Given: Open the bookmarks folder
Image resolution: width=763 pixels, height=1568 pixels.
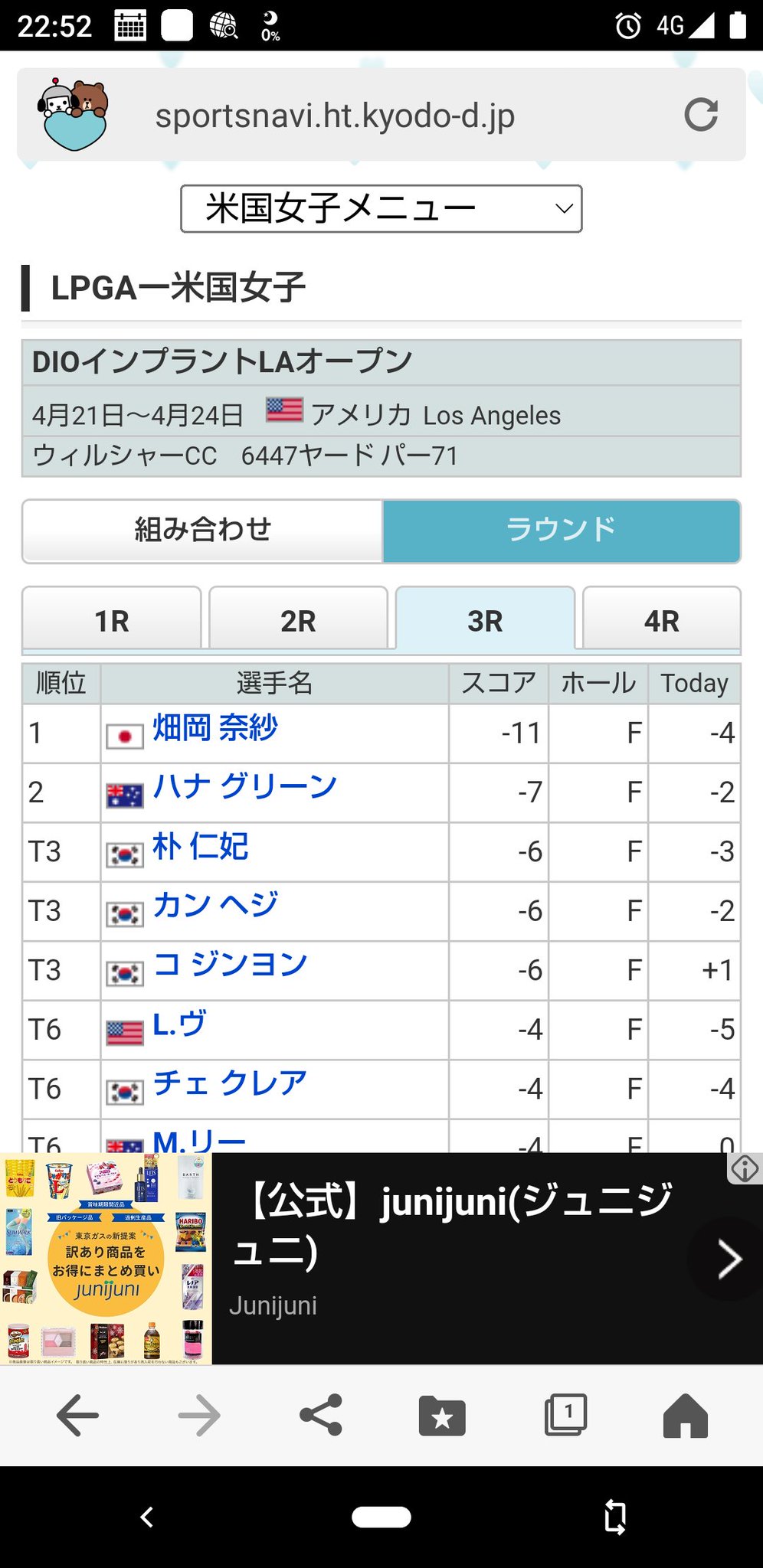Looking at the screenshot, I should (x=442, y=1415).
